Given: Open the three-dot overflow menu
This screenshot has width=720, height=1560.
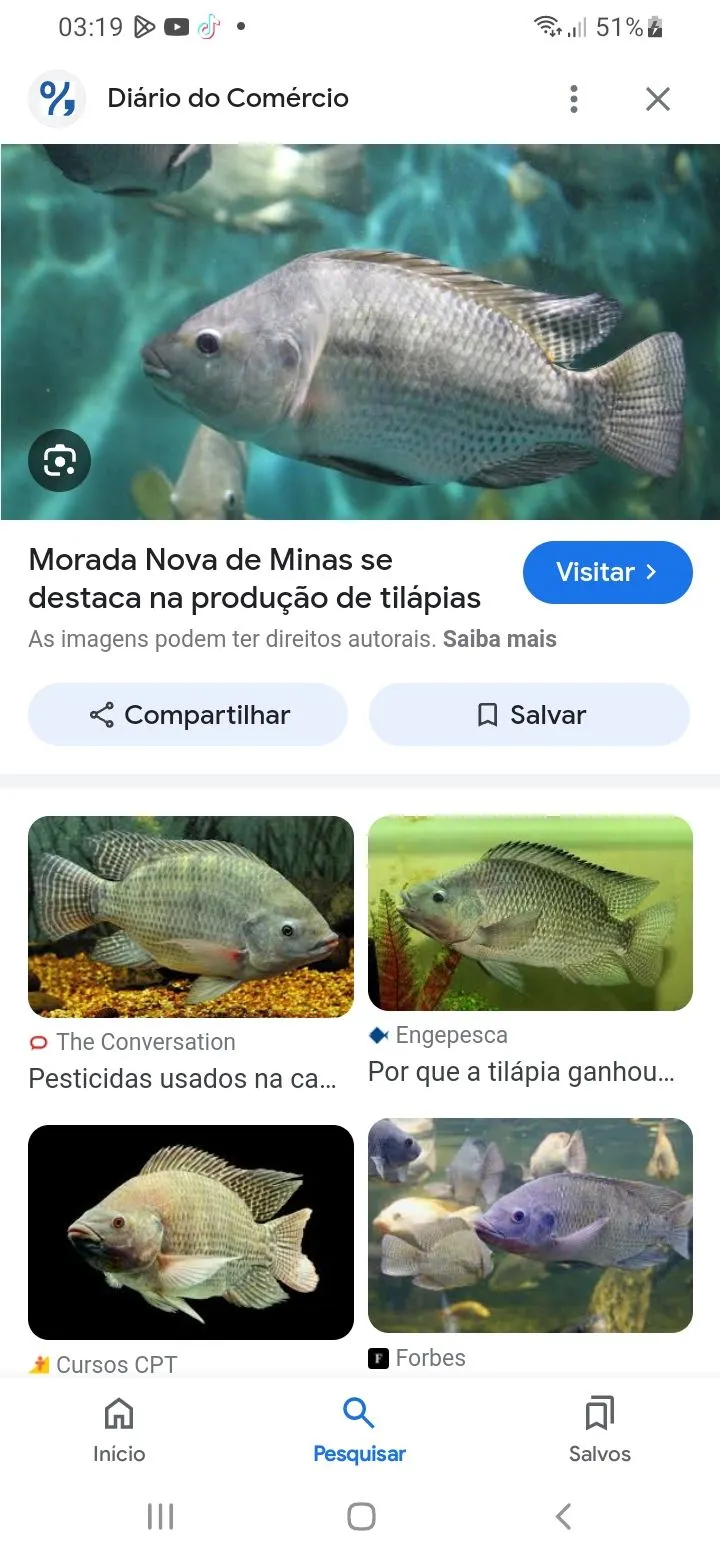Looking at the screenshot, I should click(x=573, y=99).
